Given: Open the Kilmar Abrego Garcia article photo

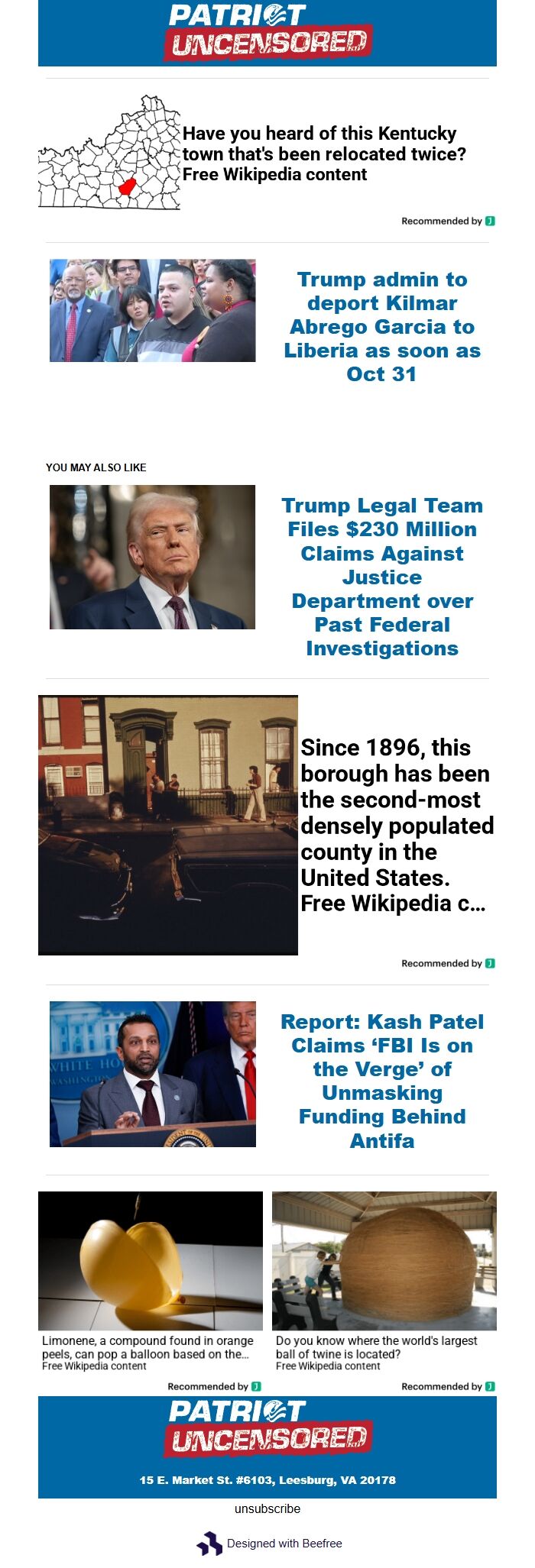Looking at the screenshot, I should (153, 310).
